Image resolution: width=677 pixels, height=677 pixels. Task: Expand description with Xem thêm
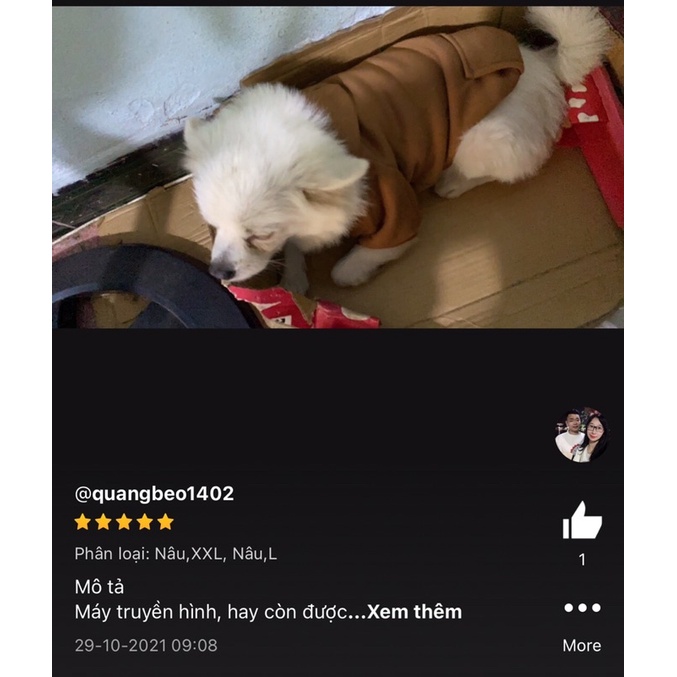[x=414, y=612]
